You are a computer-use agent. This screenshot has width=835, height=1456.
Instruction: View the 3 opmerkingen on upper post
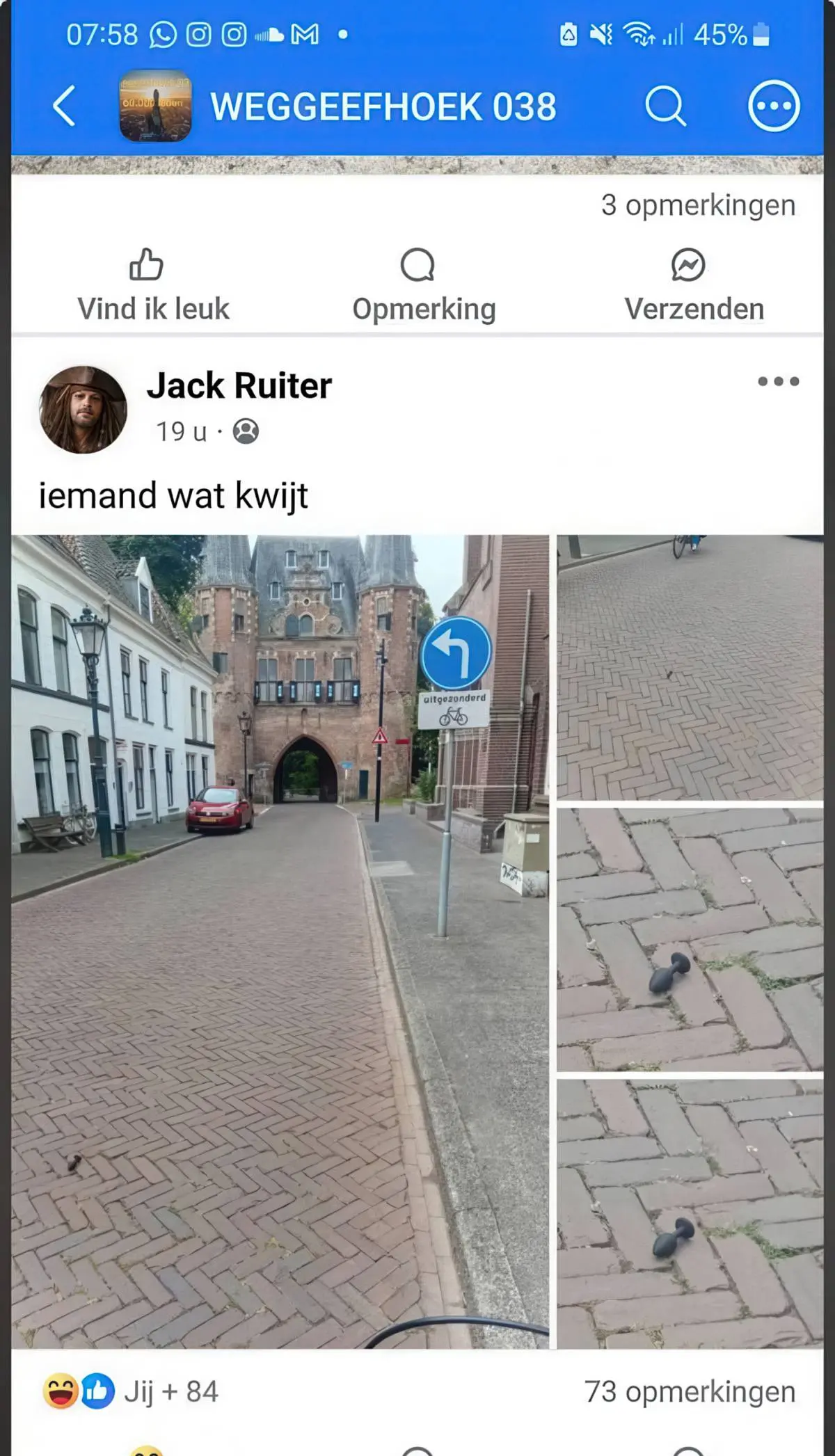click(x=698, y=205)
